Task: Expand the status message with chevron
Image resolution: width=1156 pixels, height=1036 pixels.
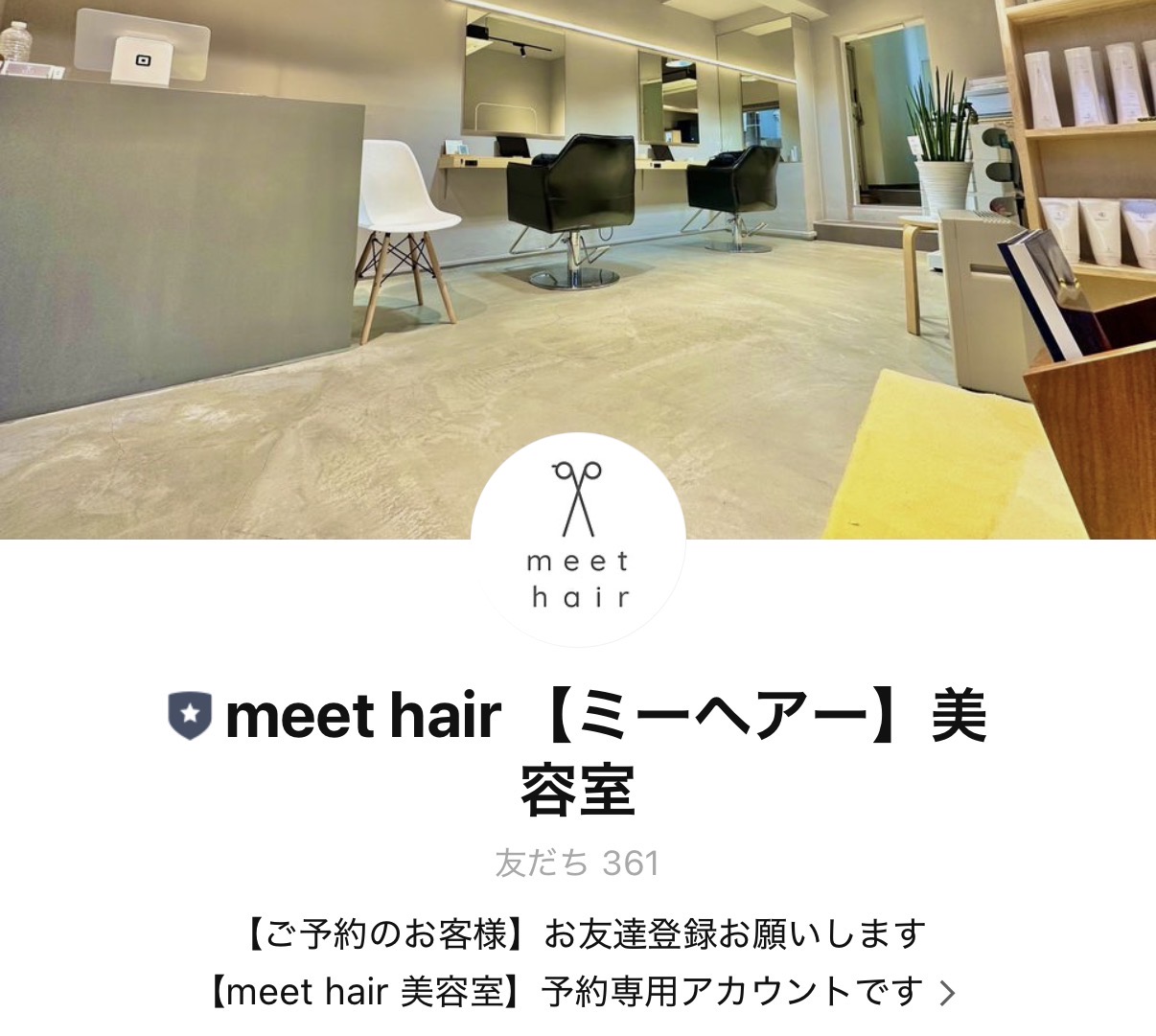Action: click(946, 993)
